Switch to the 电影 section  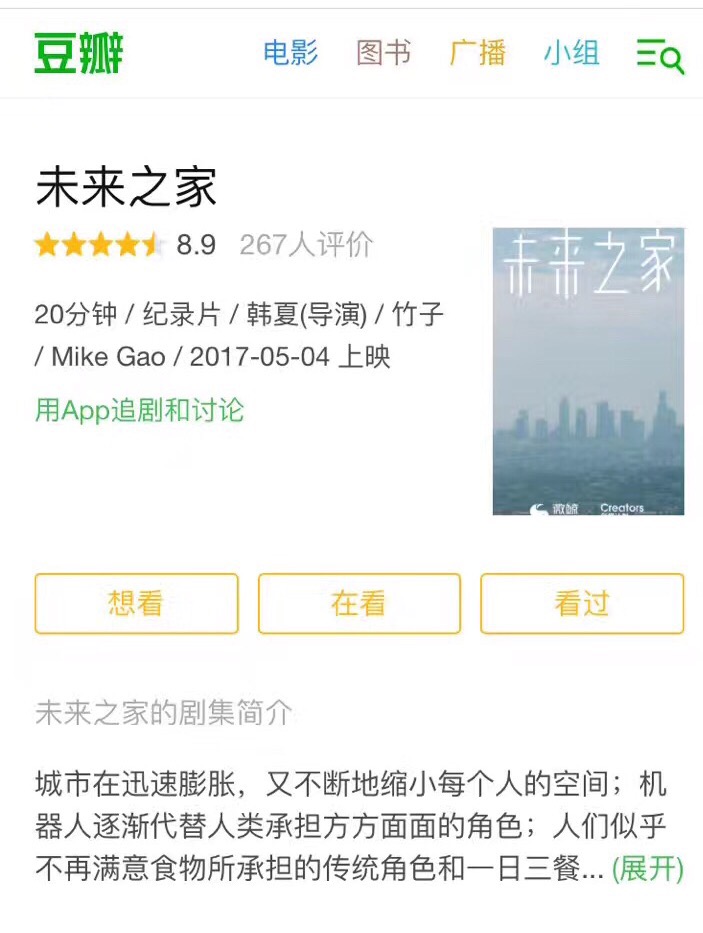tap(290, 53)
